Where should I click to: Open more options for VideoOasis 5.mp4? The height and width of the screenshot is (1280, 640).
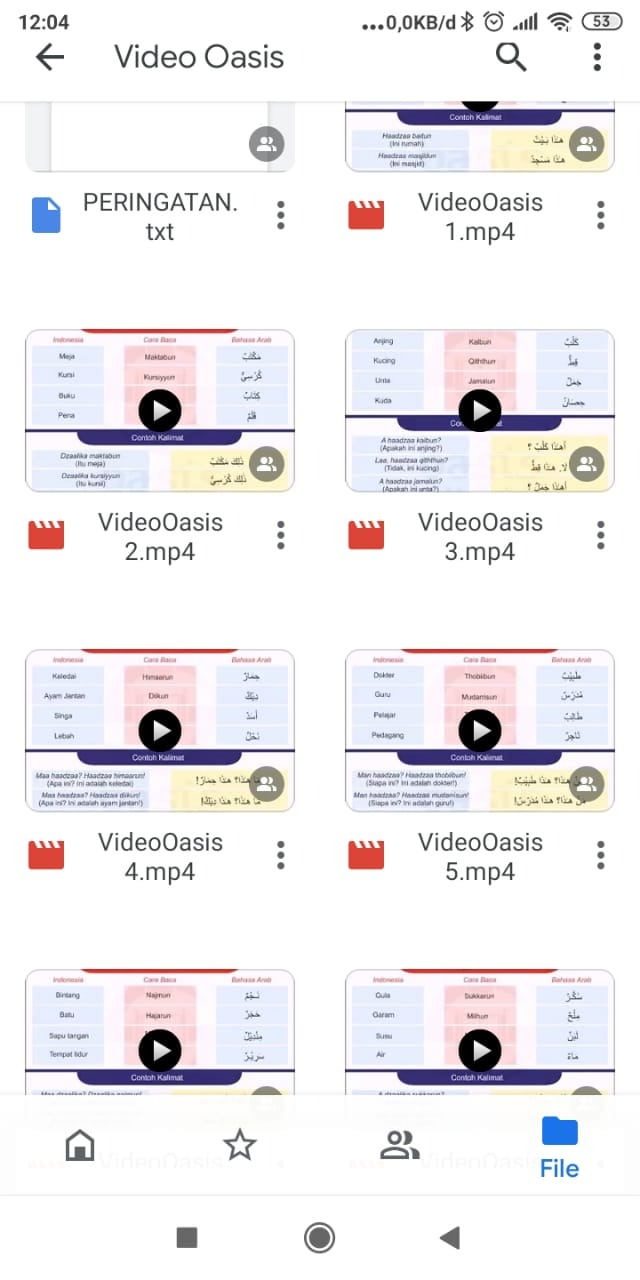[601, 855]
